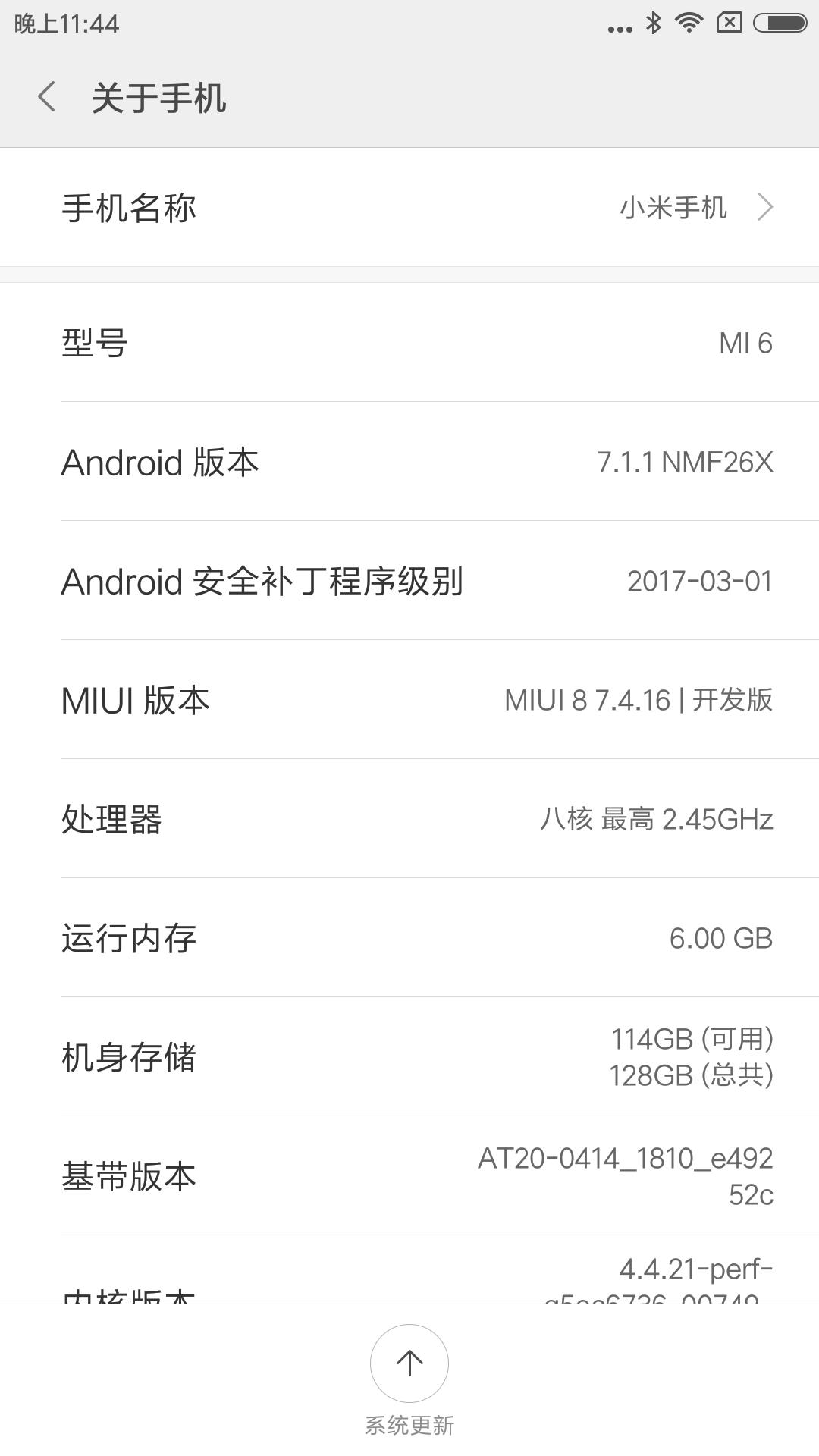Tap the chevron next to 小米手机

pos(767,206)
